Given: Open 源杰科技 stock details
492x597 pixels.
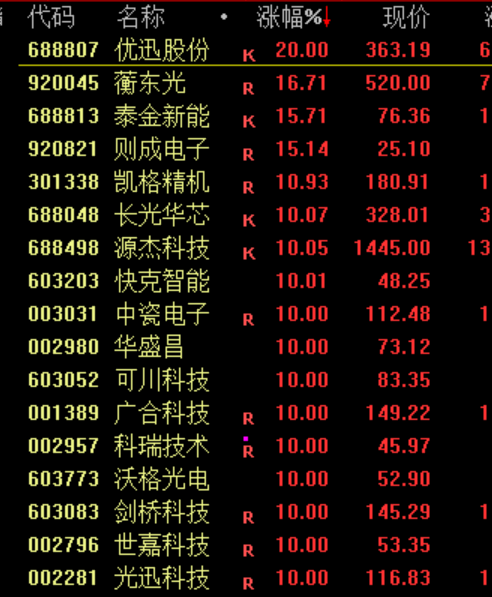Looking at the screenshot, I should [x=255, y=248].
